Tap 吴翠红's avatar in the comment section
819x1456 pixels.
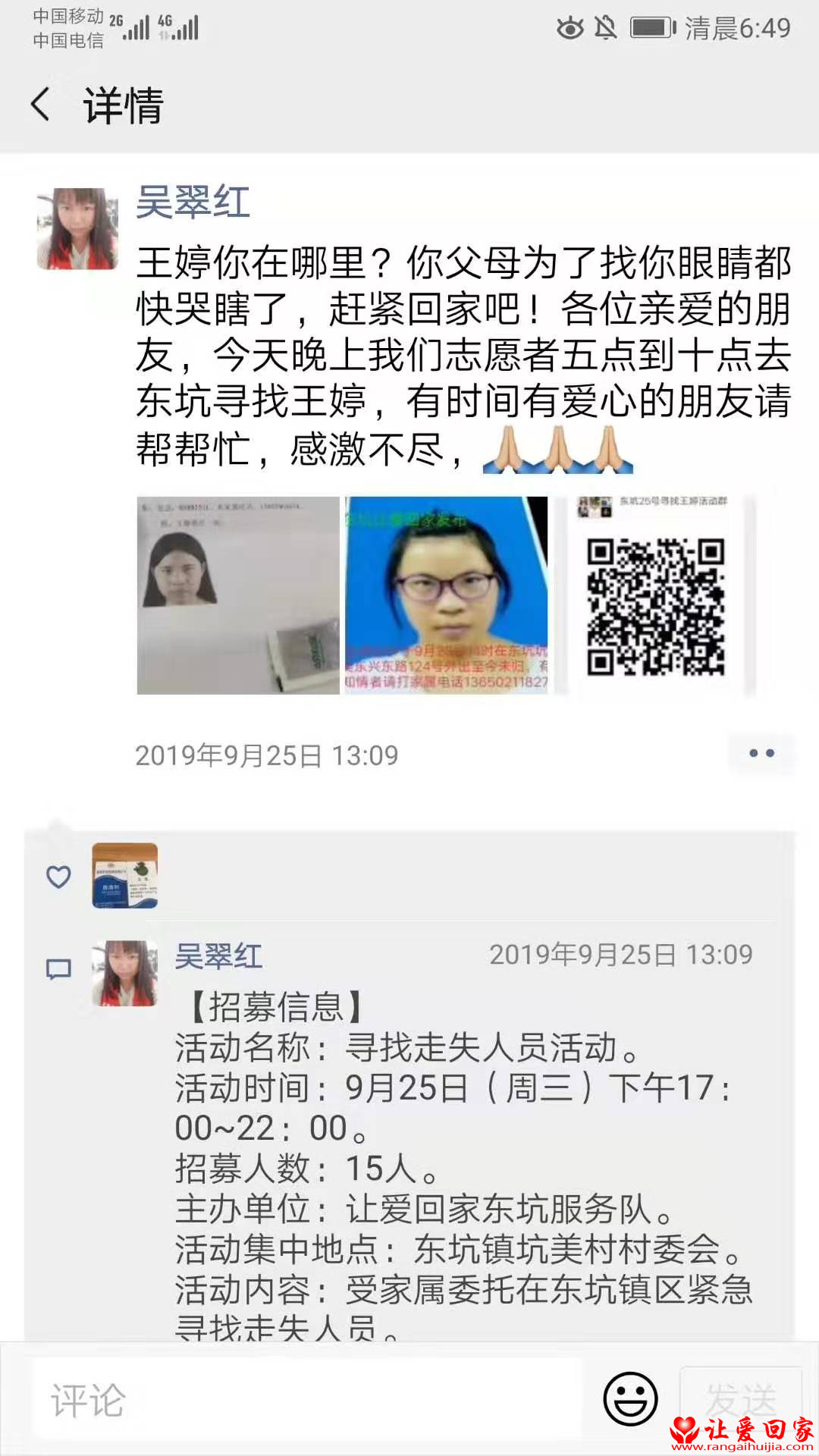[x=125, y=974]
